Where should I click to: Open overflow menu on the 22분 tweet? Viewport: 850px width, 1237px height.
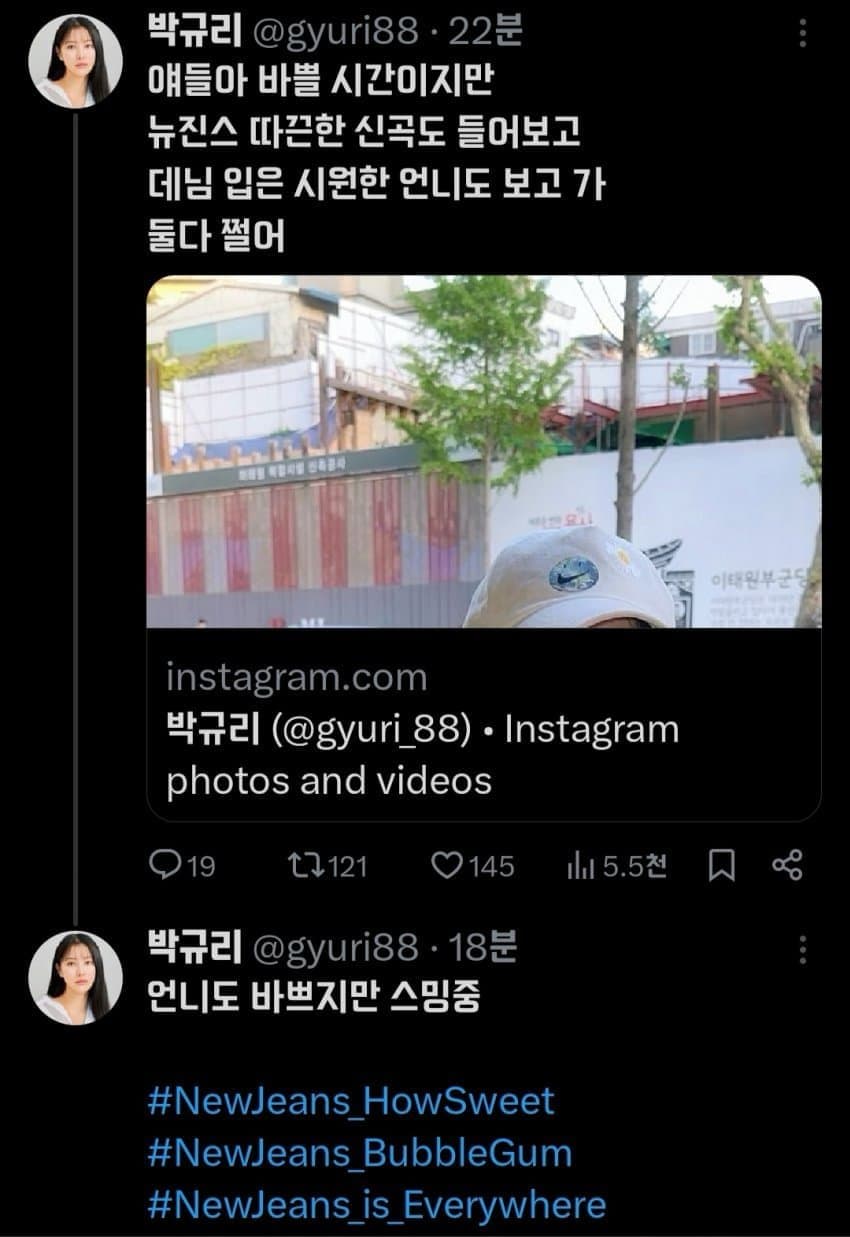click(x=802, y=35)
